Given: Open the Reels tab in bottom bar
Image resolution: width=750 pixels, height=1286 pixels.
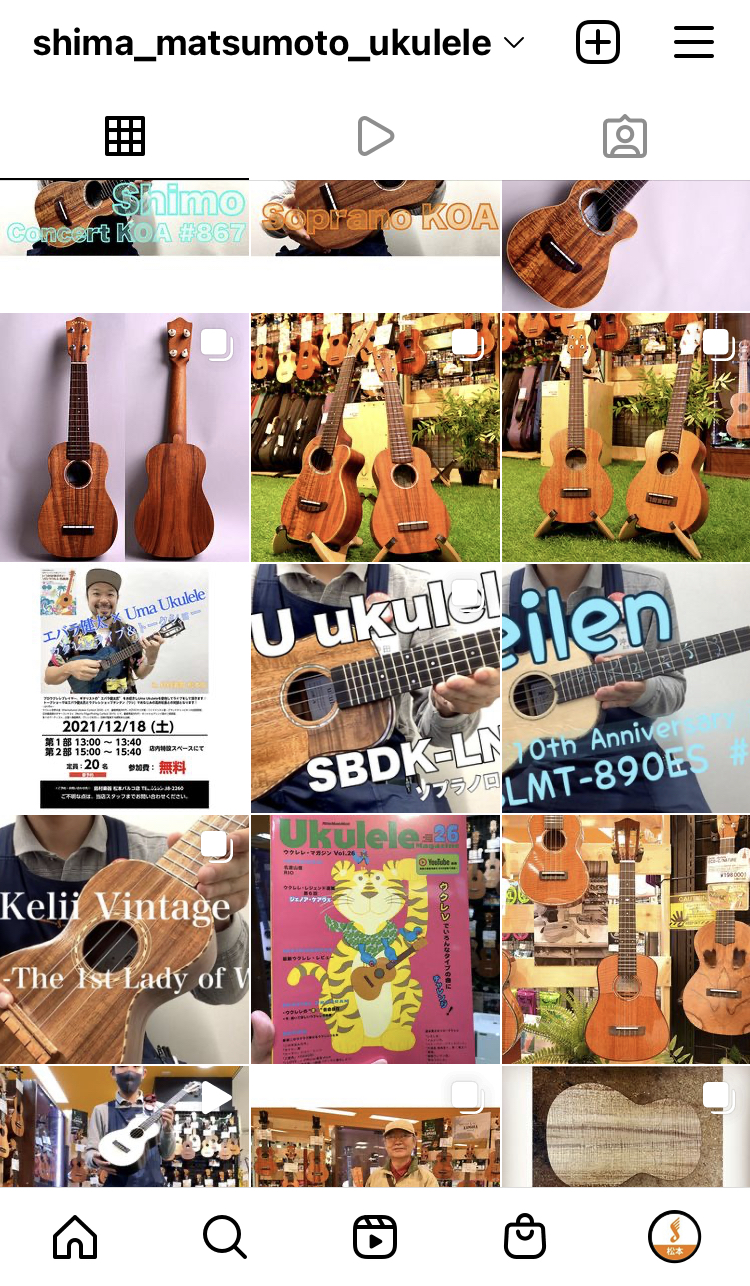Looking at the screenshot, I should tap(375, 1238).
